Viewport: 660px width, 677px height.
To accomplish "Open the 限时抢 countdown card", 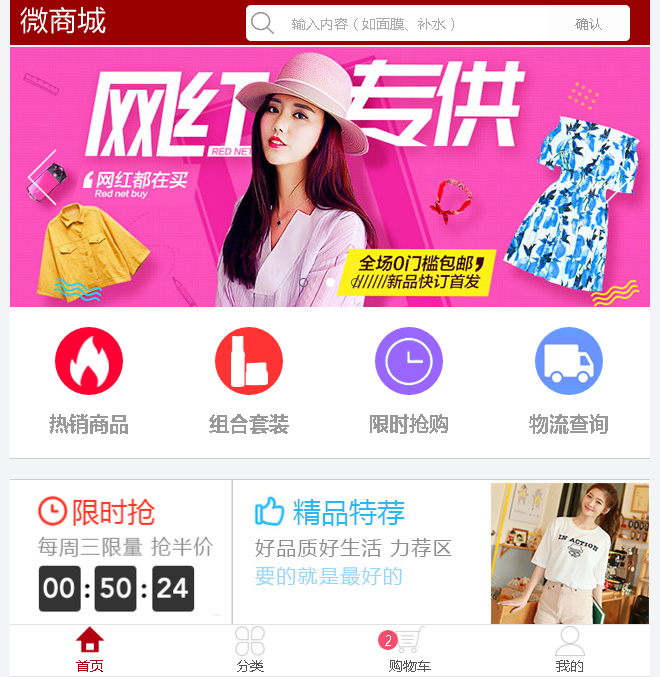I will click(x=121, y=552).
